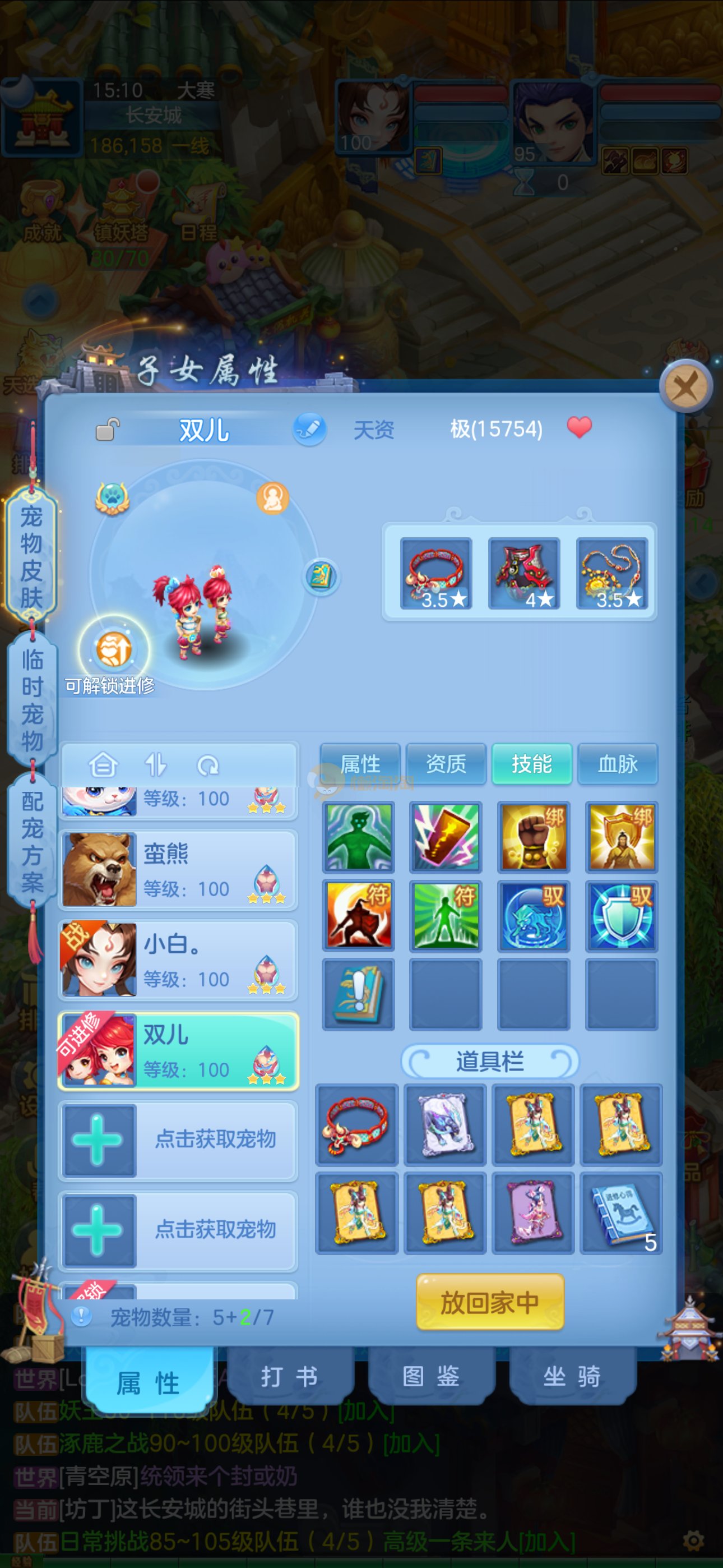This screenshot has height=1568, width=723.
Task: Tap 放回家中 button
Action: point(490,1302)
